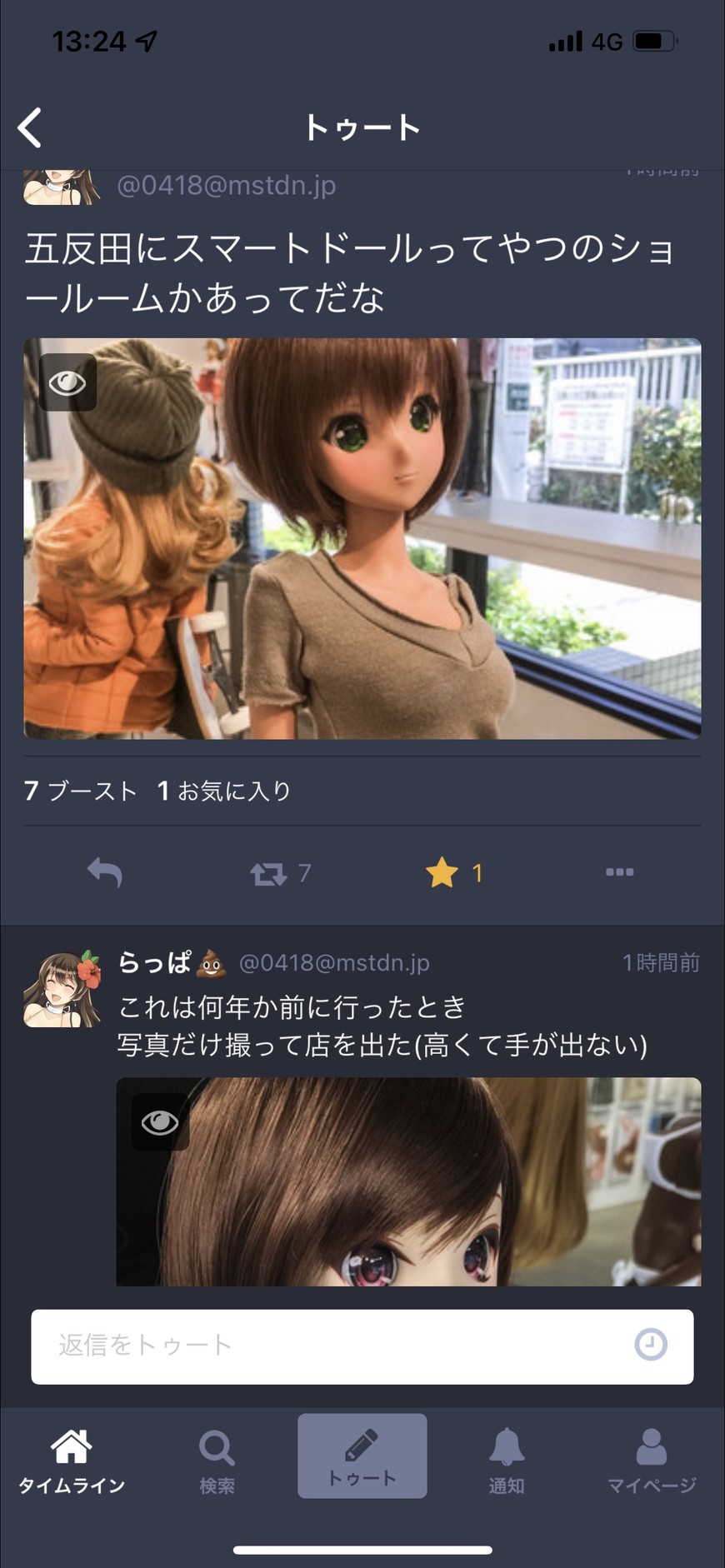
Task: Show the 1 お気に入り users list
Action: point(224,791)
